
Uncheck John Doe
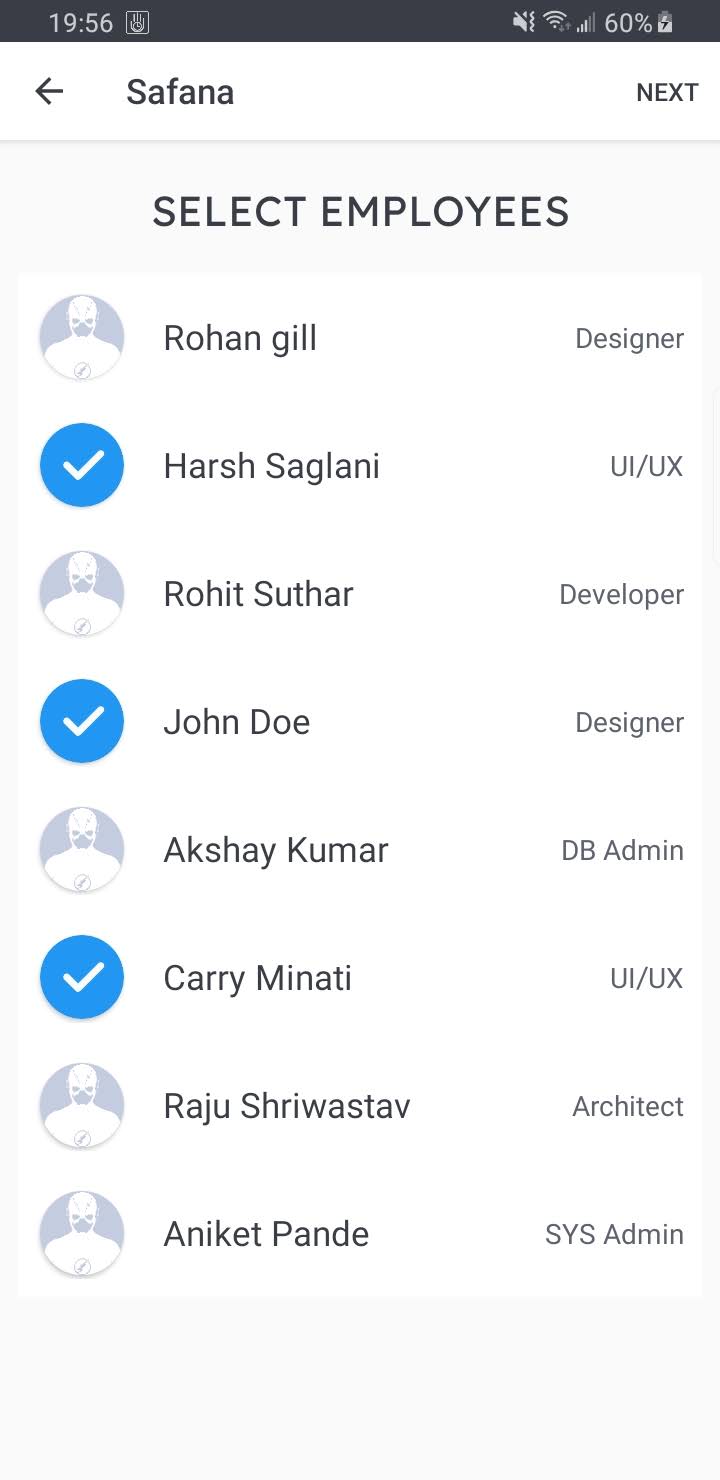(x=360, y=722)
